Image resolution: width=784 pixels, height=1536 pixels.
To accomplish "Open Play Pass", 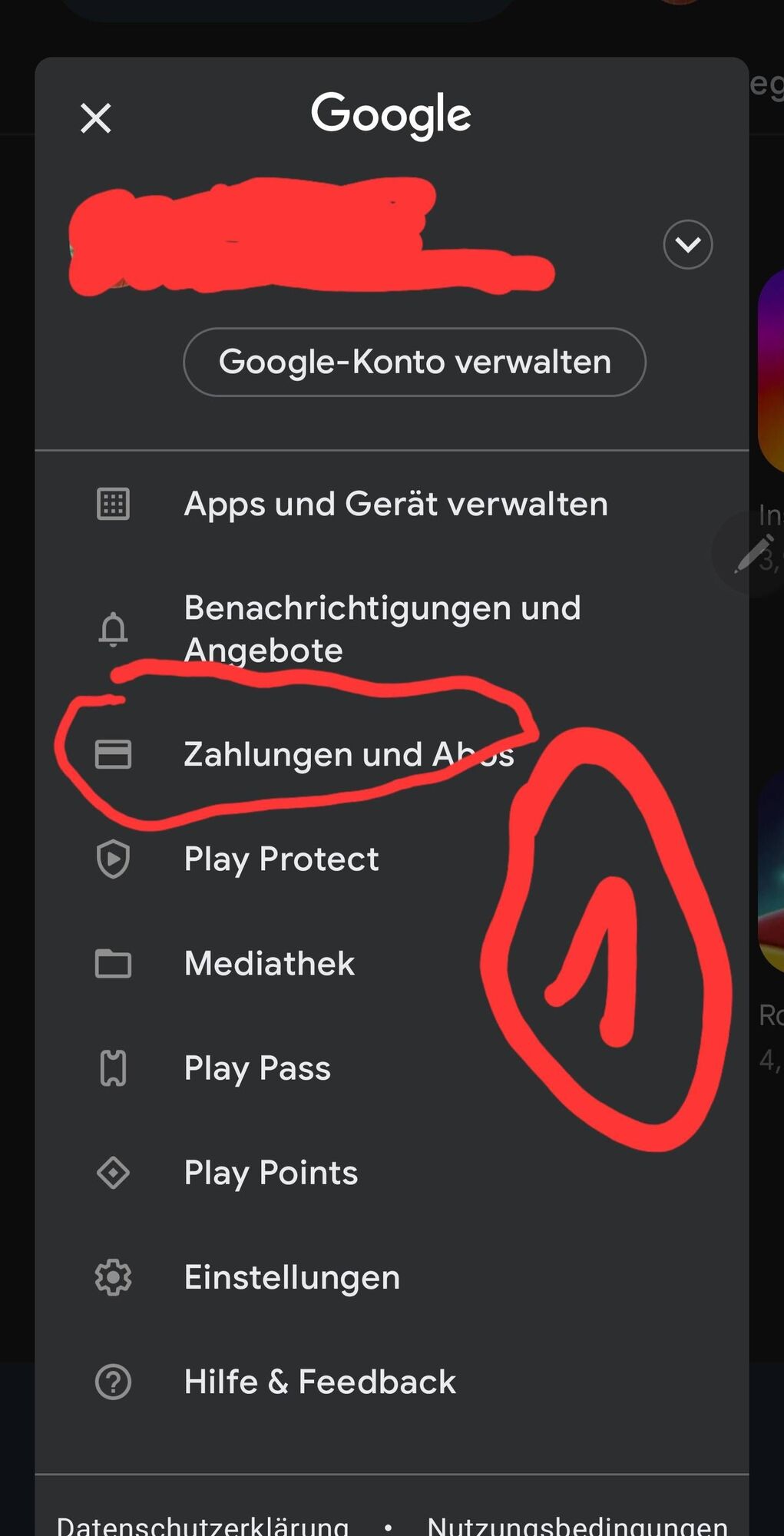I will [257, 1068].
